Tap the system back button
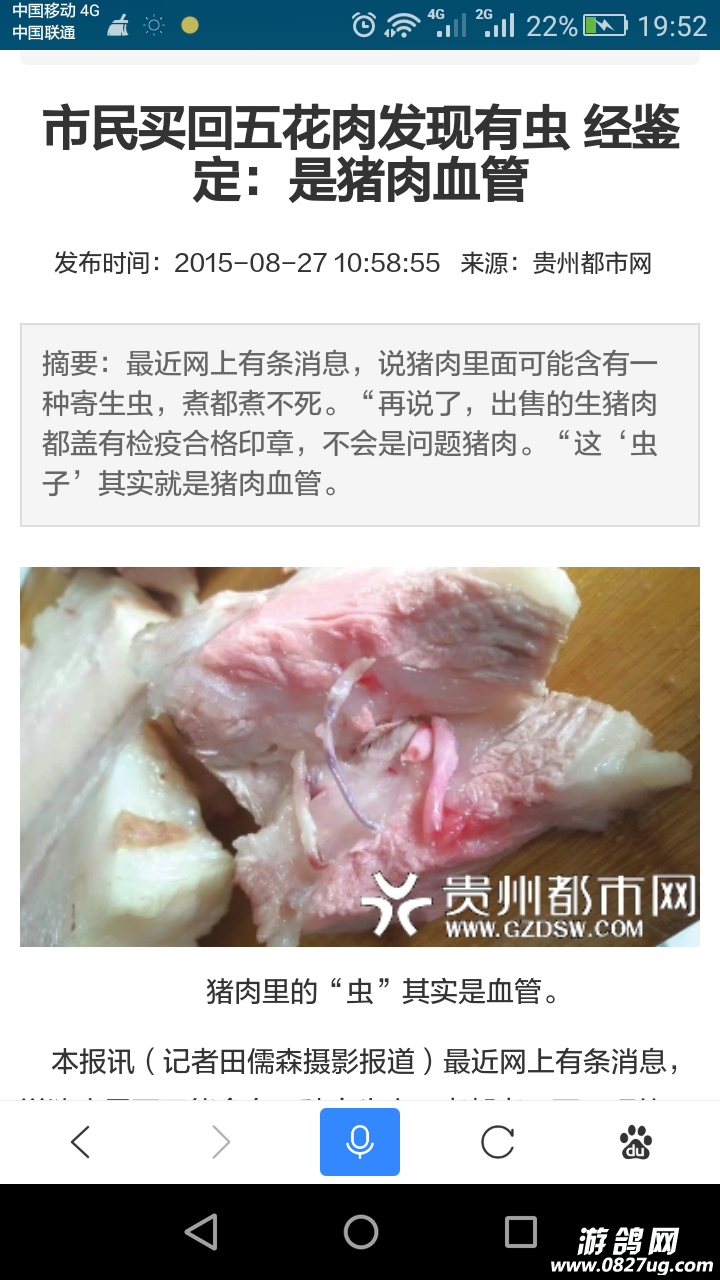This screenshot has width=720, height=1280. click(201, 1232)
